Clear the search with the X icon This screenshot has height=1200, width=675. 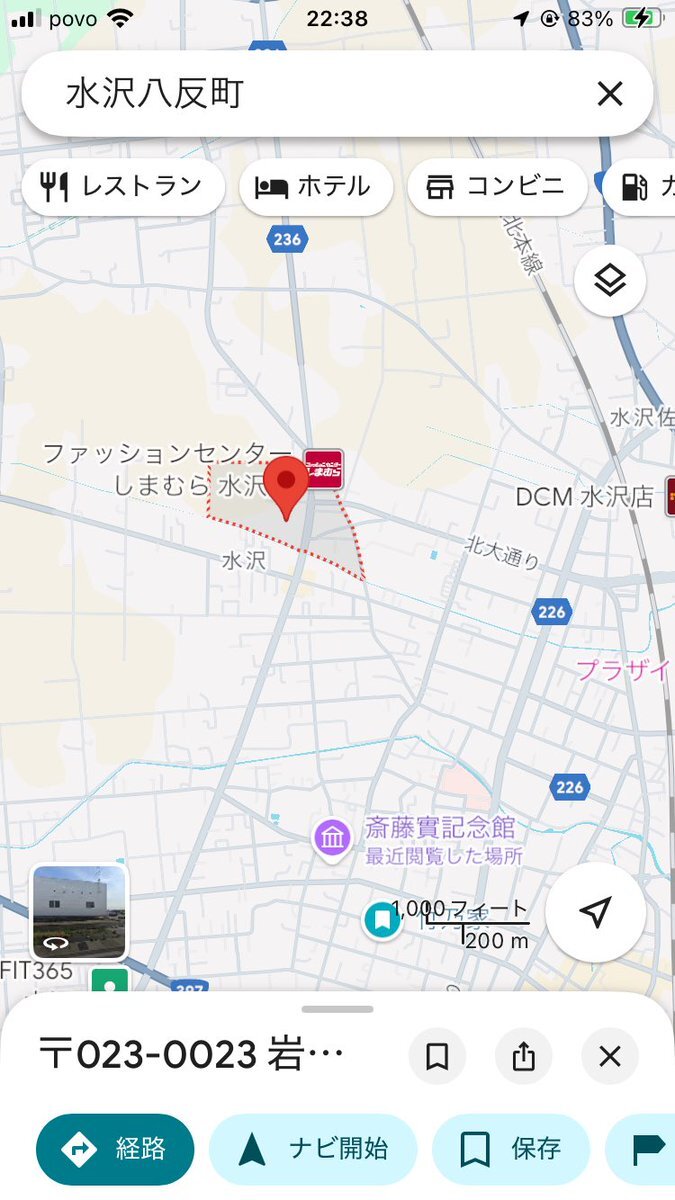point(609,94)
